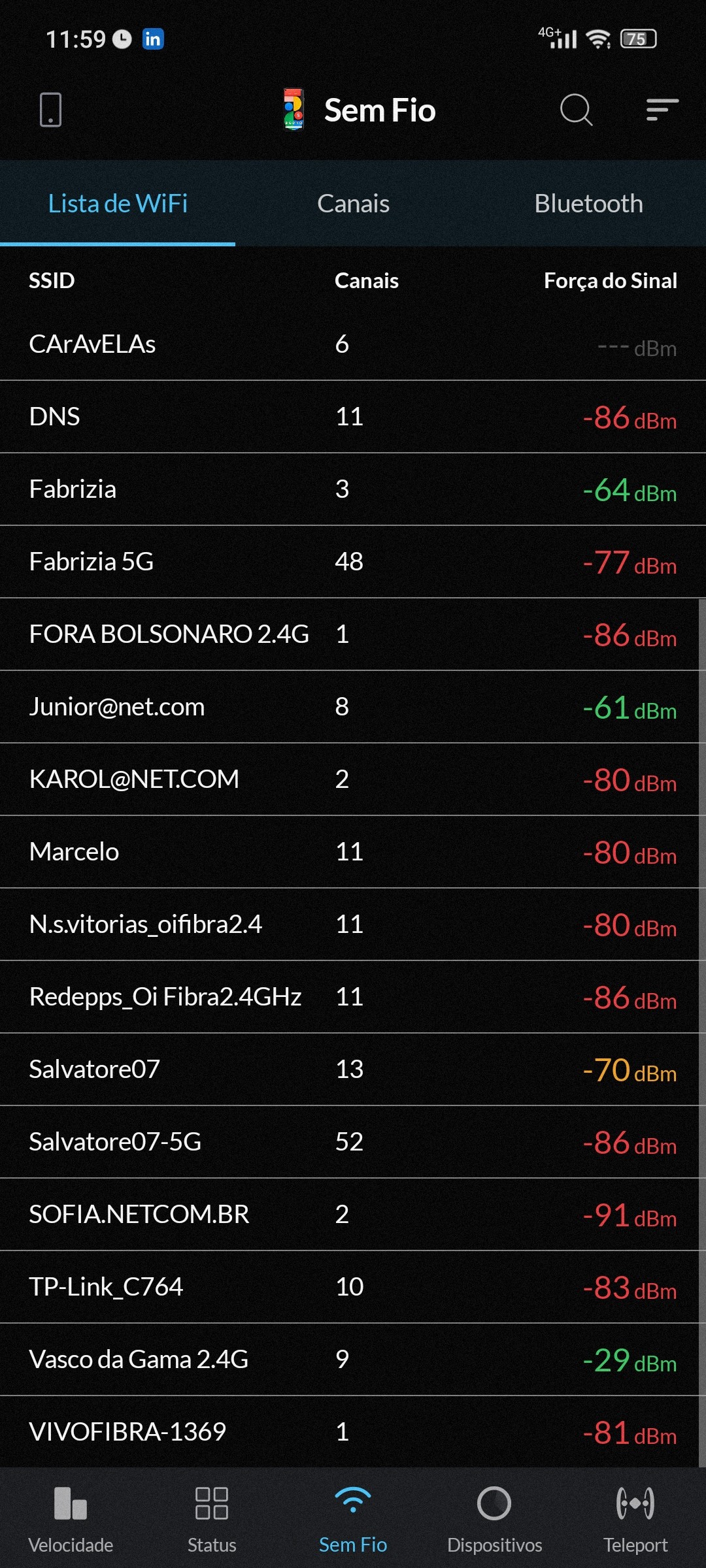
Task: Open the DNS network row
Action: [353, 417]
